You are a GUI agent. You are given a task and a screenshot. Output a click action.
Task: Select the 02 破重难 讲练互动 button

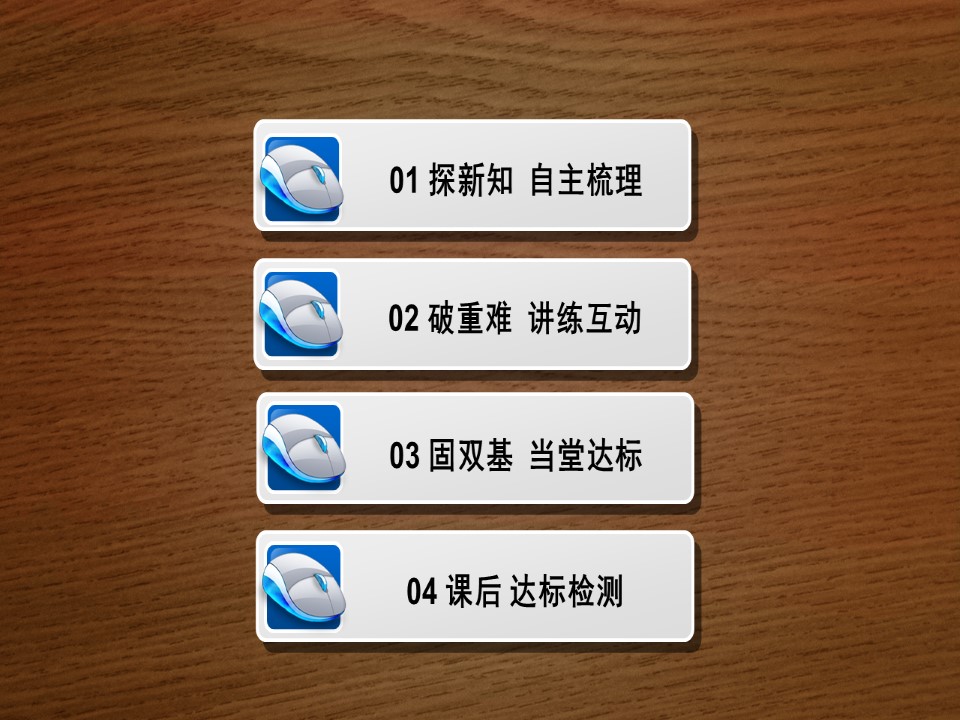[472, 315]
